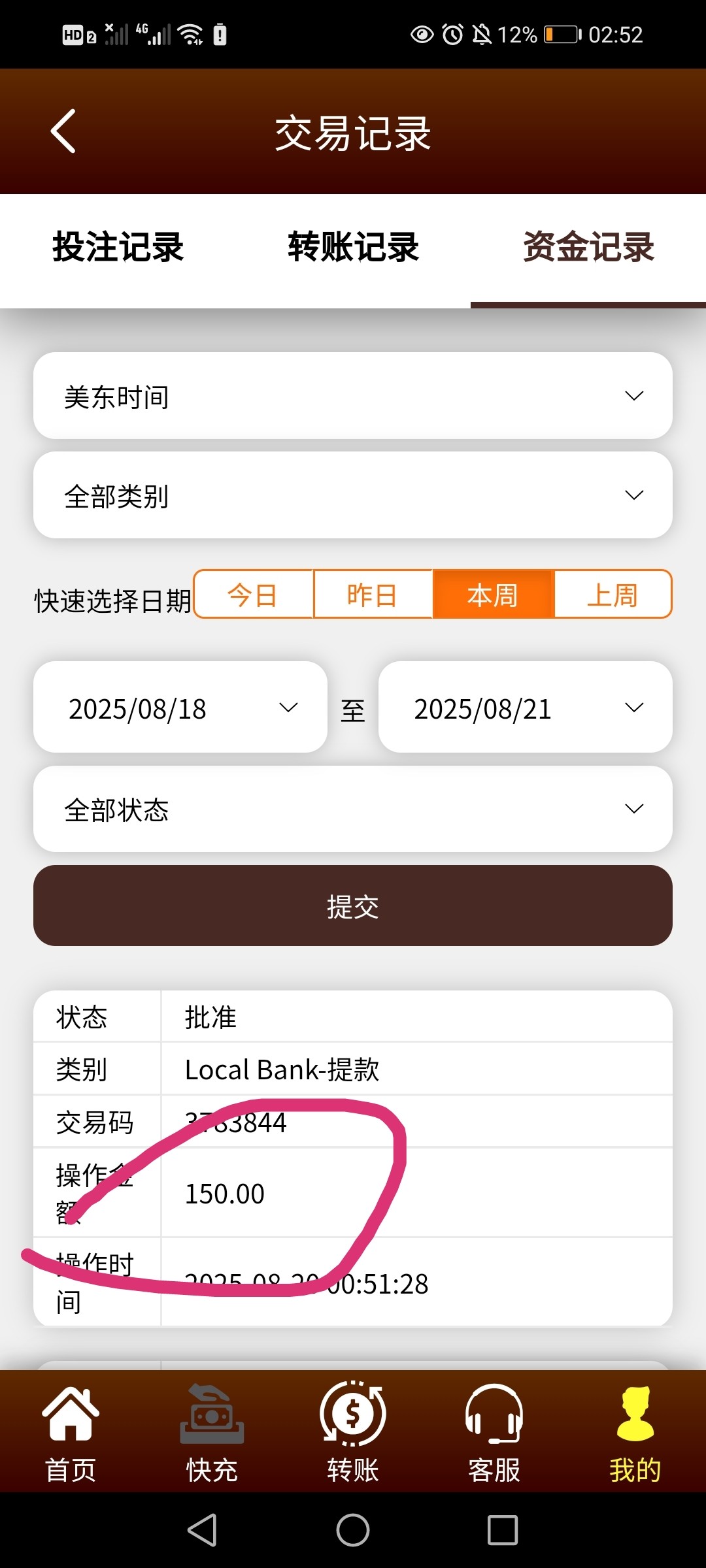Screen dimensions: 706x1568
Task: Expand the 全部类别 category dropdown
Action: [353, 495]
